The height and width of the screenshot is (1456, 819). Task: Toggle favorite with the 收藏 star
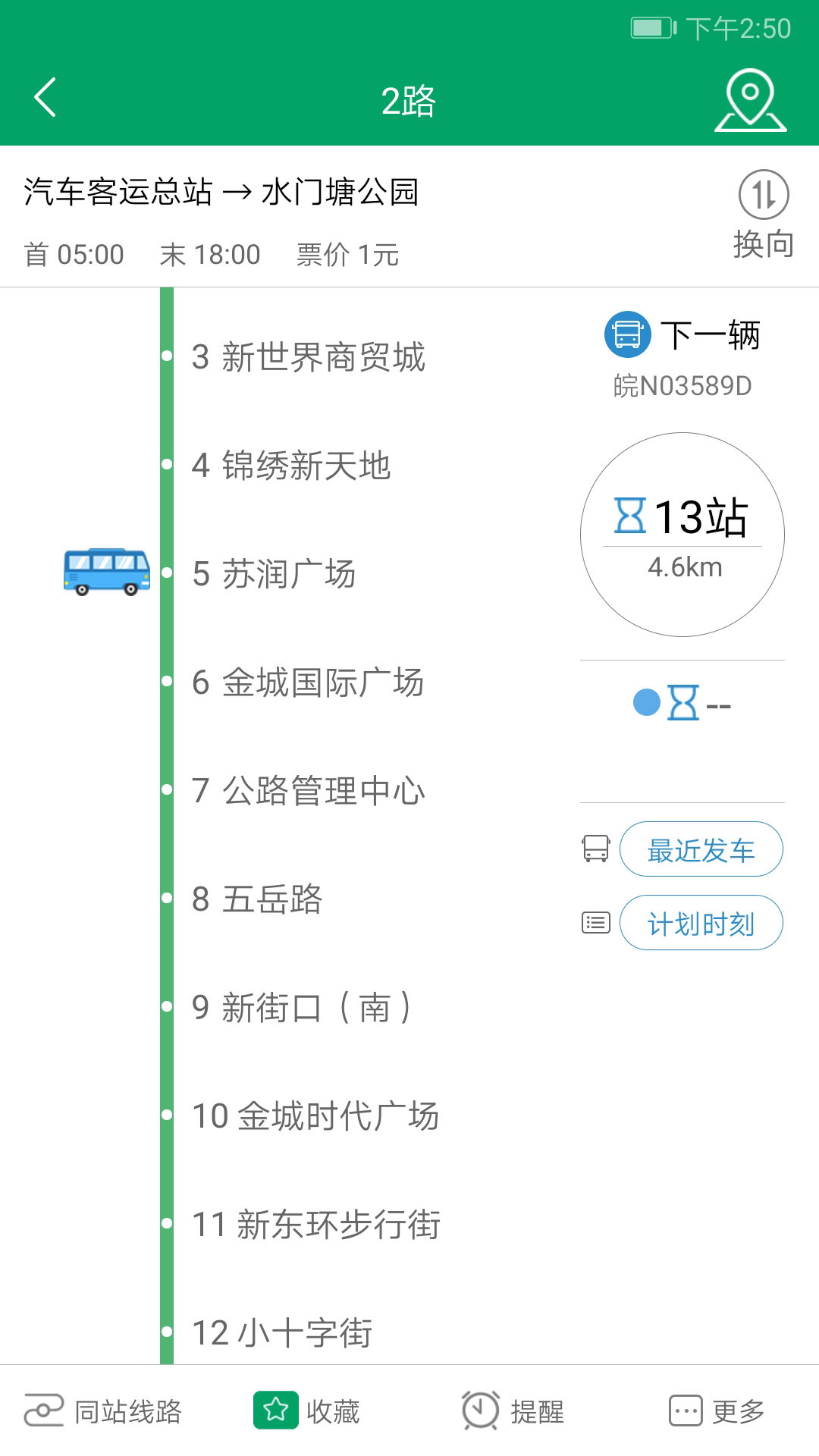[275, 1411]
